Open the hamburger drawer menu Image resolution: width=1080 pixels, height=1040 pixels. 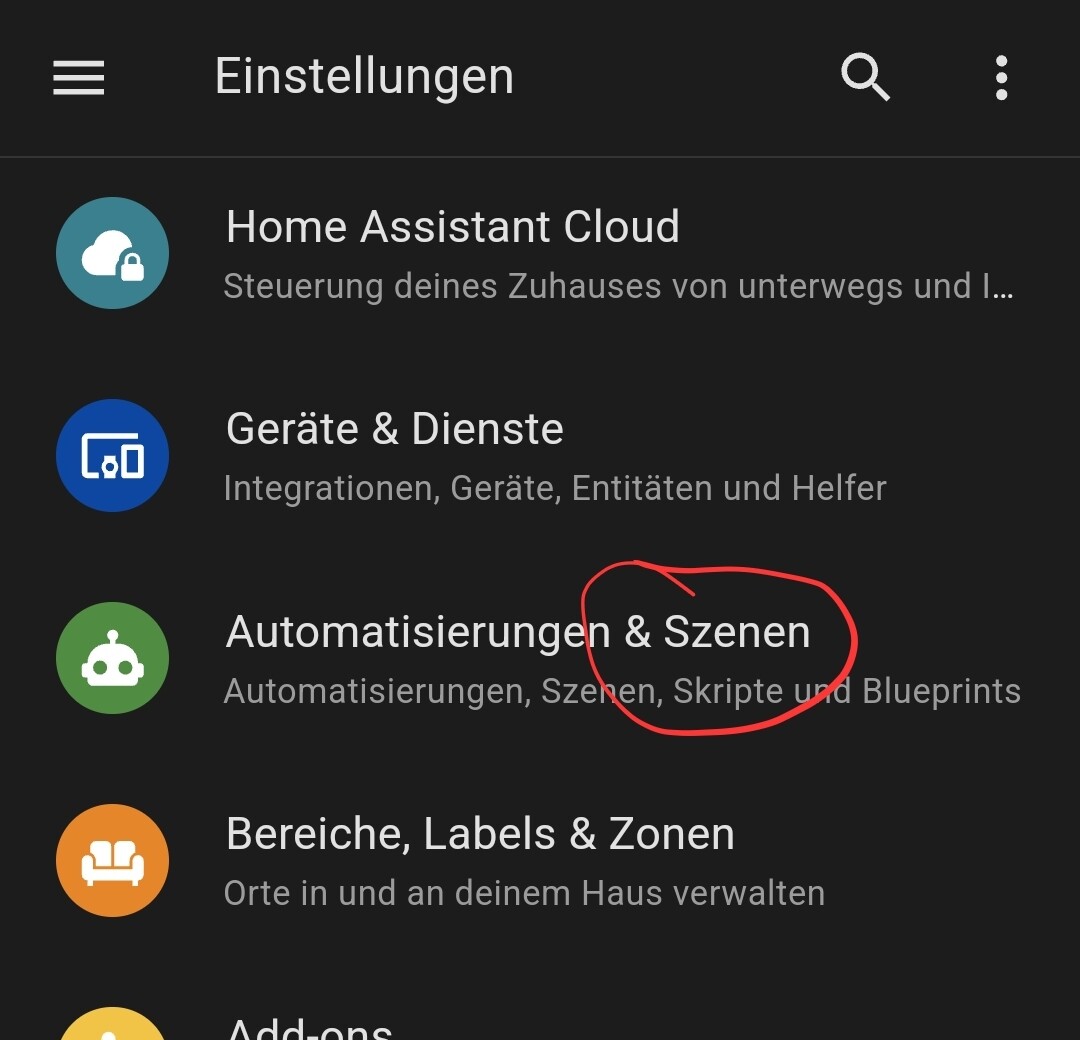pos(79,78)
